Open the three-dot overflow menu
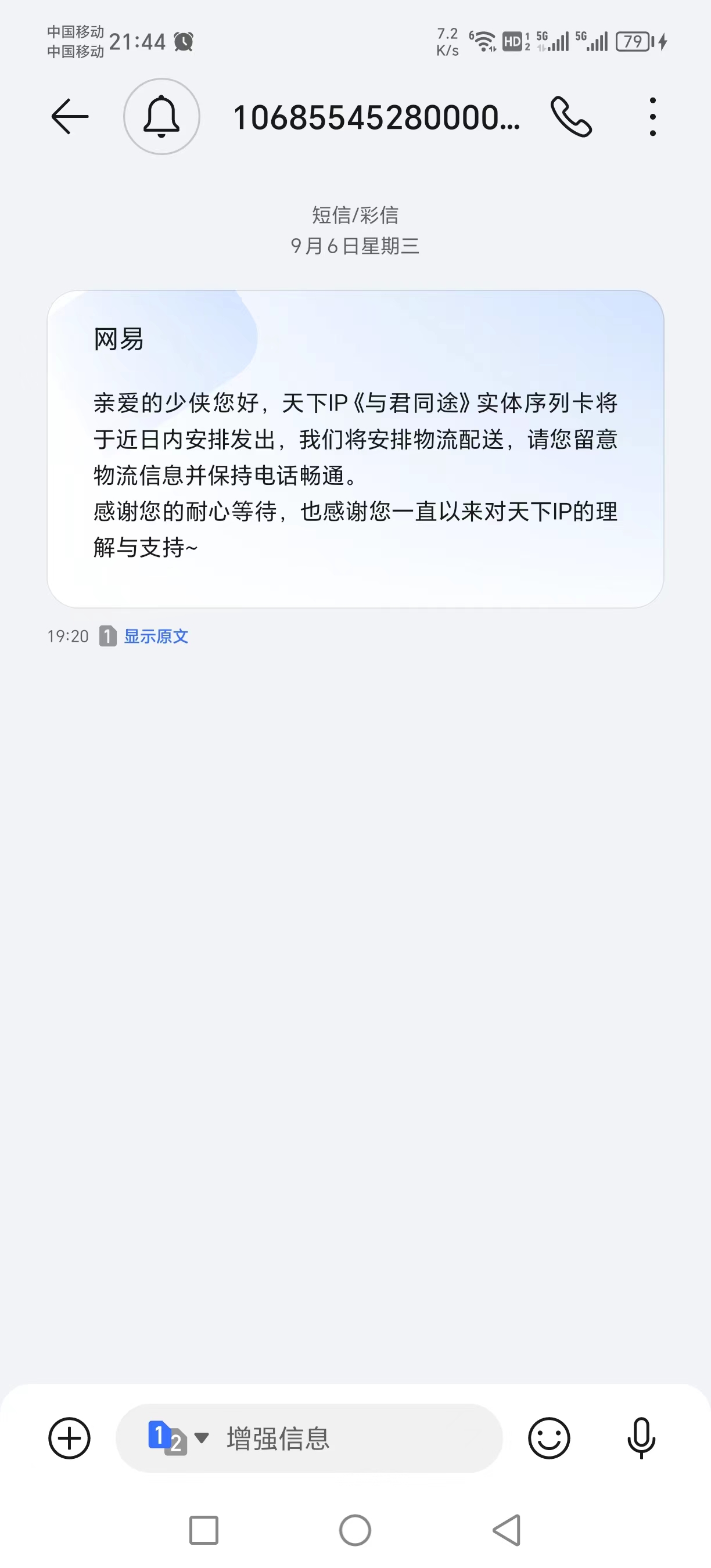 click(652, 116)
